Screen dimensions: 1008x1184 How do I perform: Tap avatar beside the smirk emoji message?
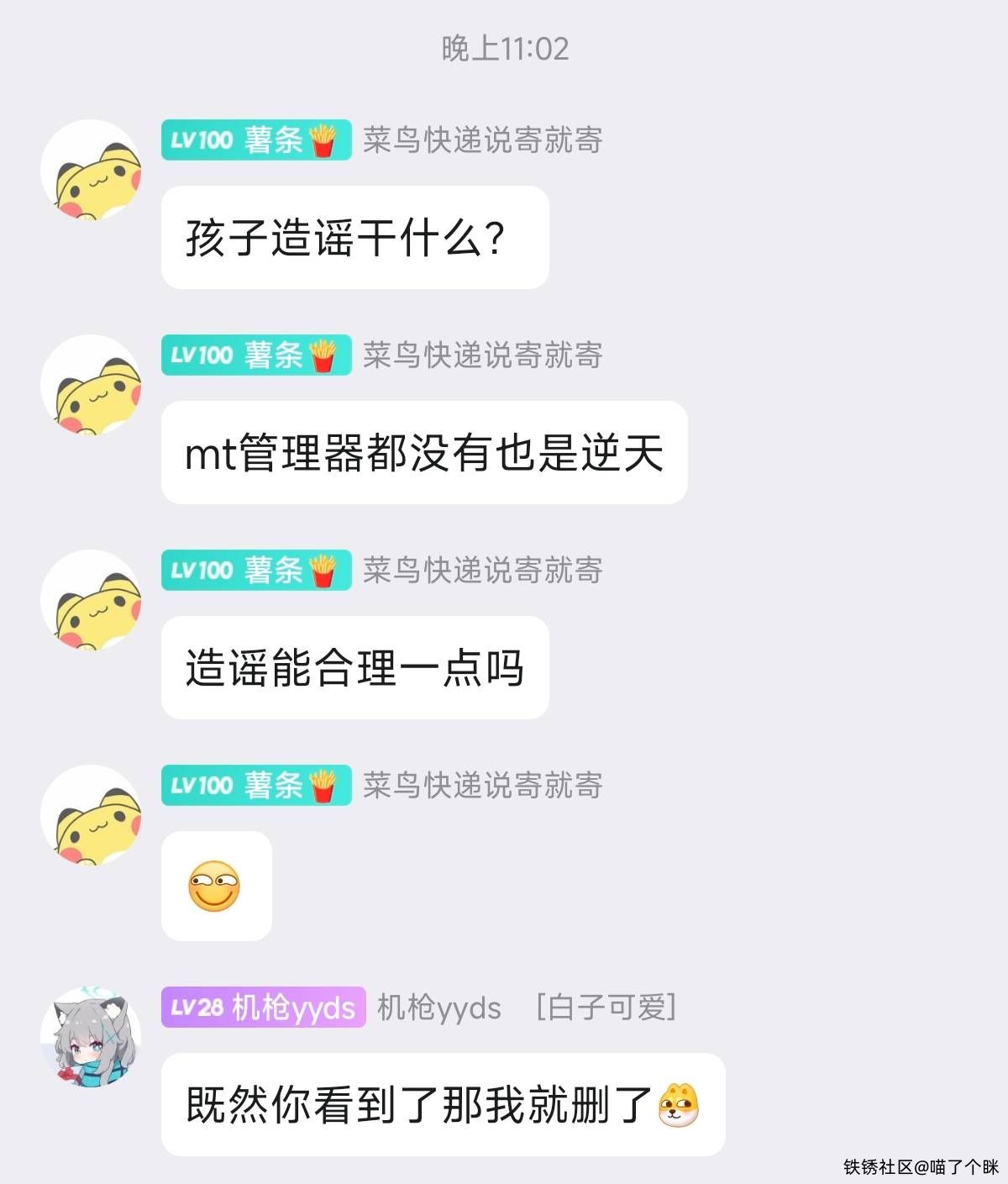click(91, 815)
